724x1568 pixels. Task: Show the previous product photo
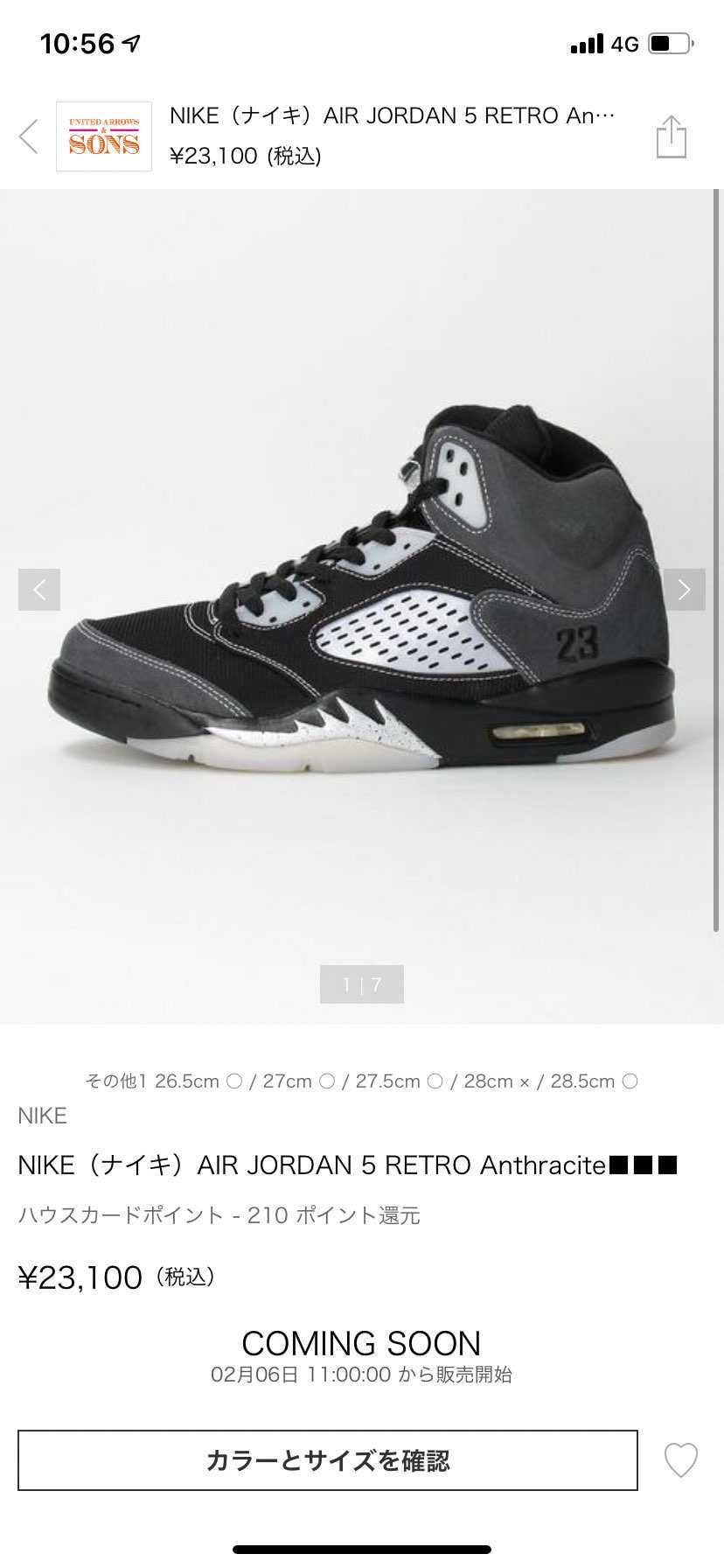(x=39, y=590)
